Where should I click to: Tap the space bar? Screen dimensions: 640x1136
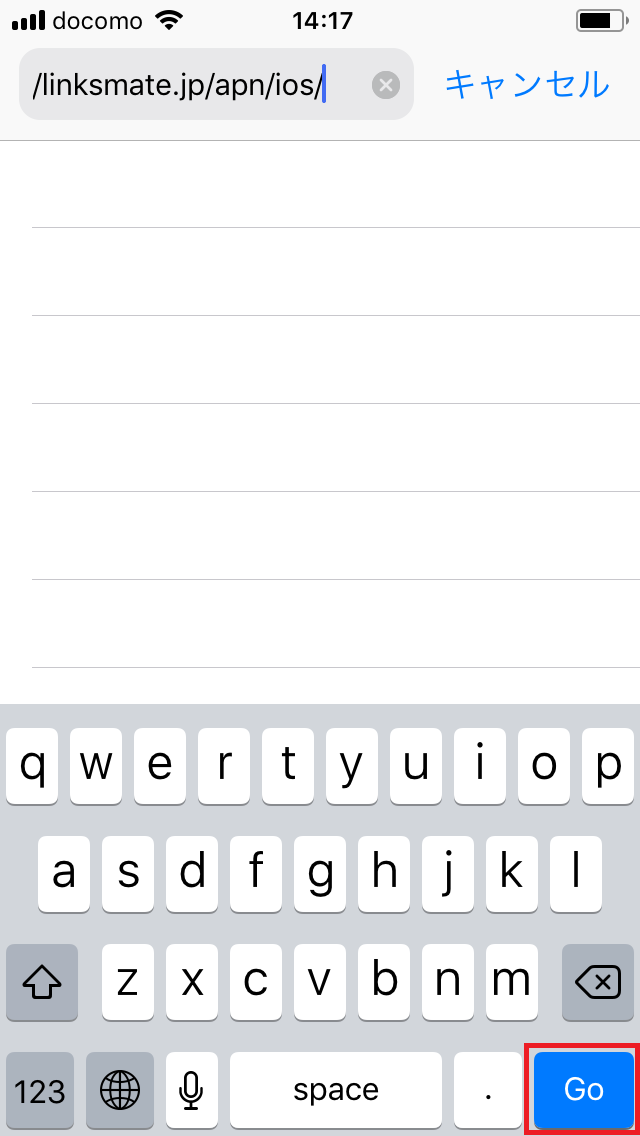pos(335,1089)
